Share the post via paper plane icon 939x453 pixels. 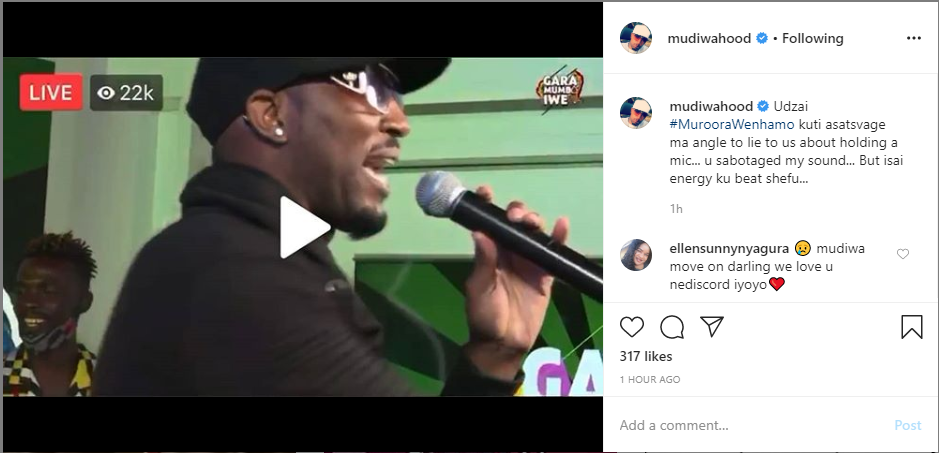point(711,327)
